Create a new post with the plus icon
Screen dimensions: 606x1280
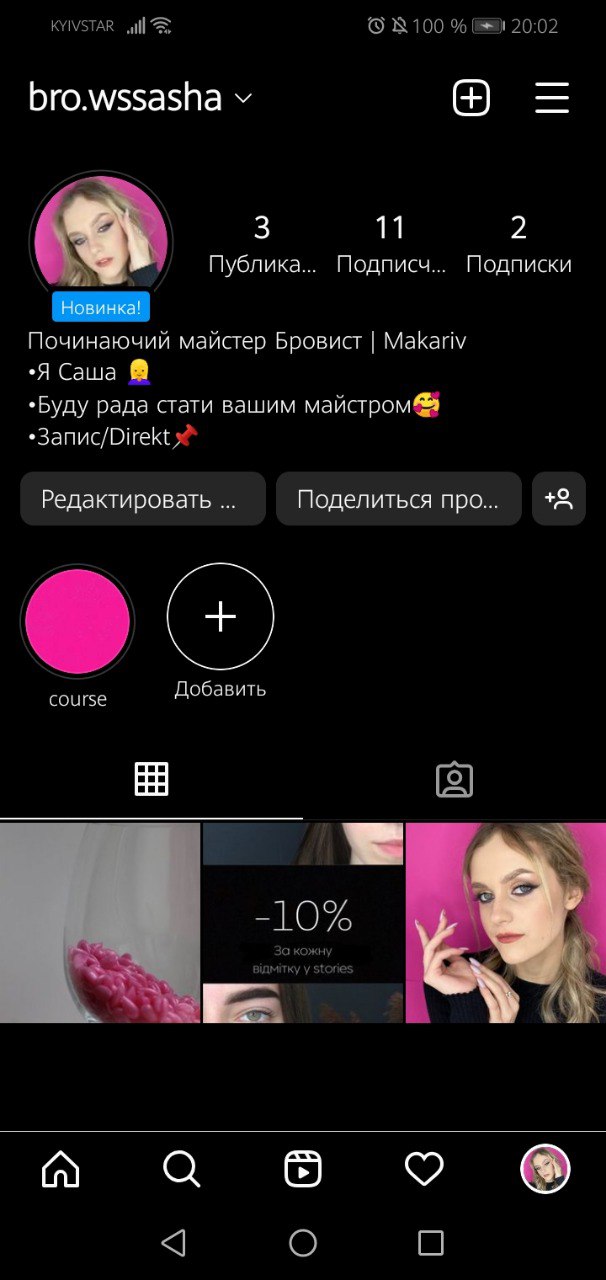(471, 98)
